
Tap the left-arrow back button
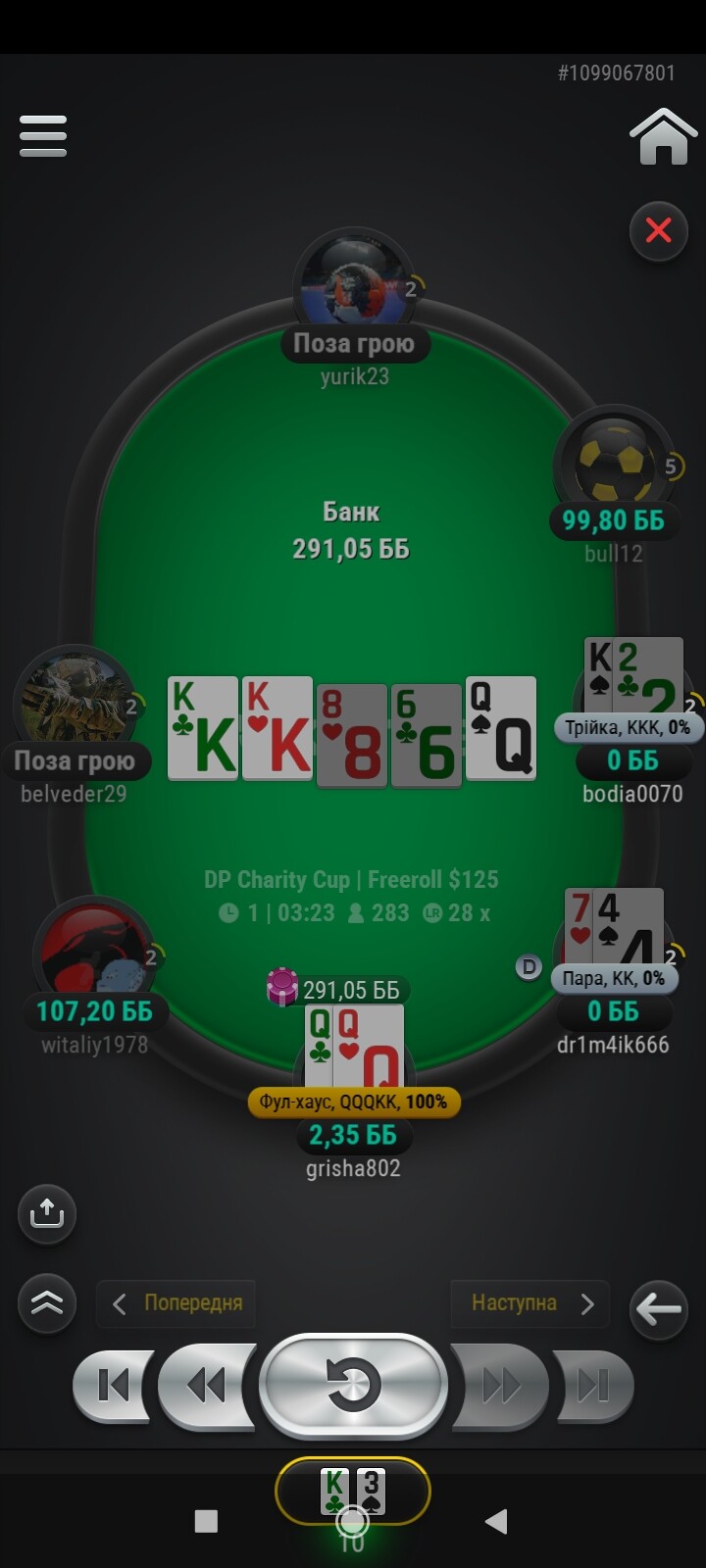(658, 1308)
